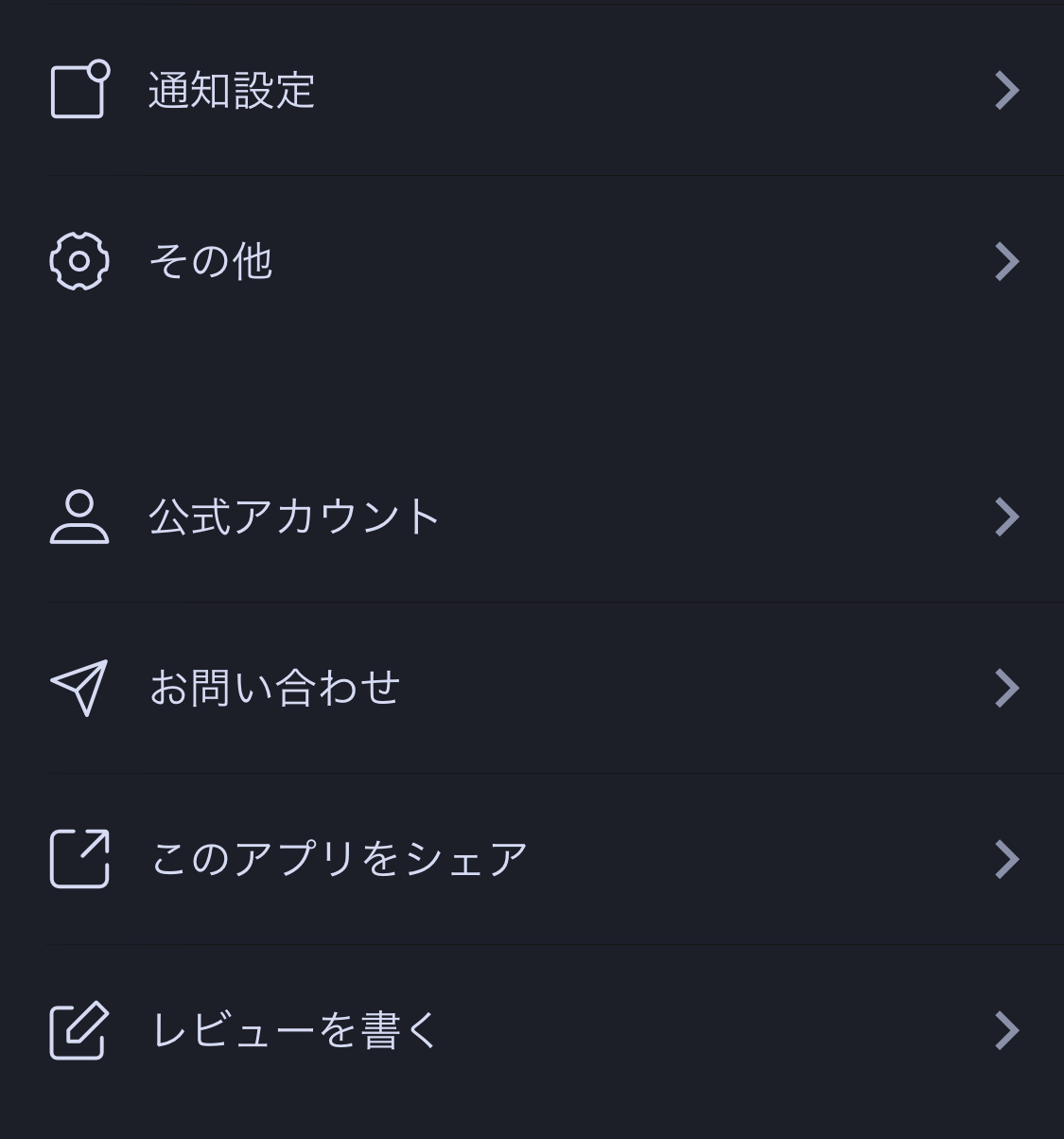
Task: Tap the paper plane icon beside お問い合わせ
Action: point(78,688)
